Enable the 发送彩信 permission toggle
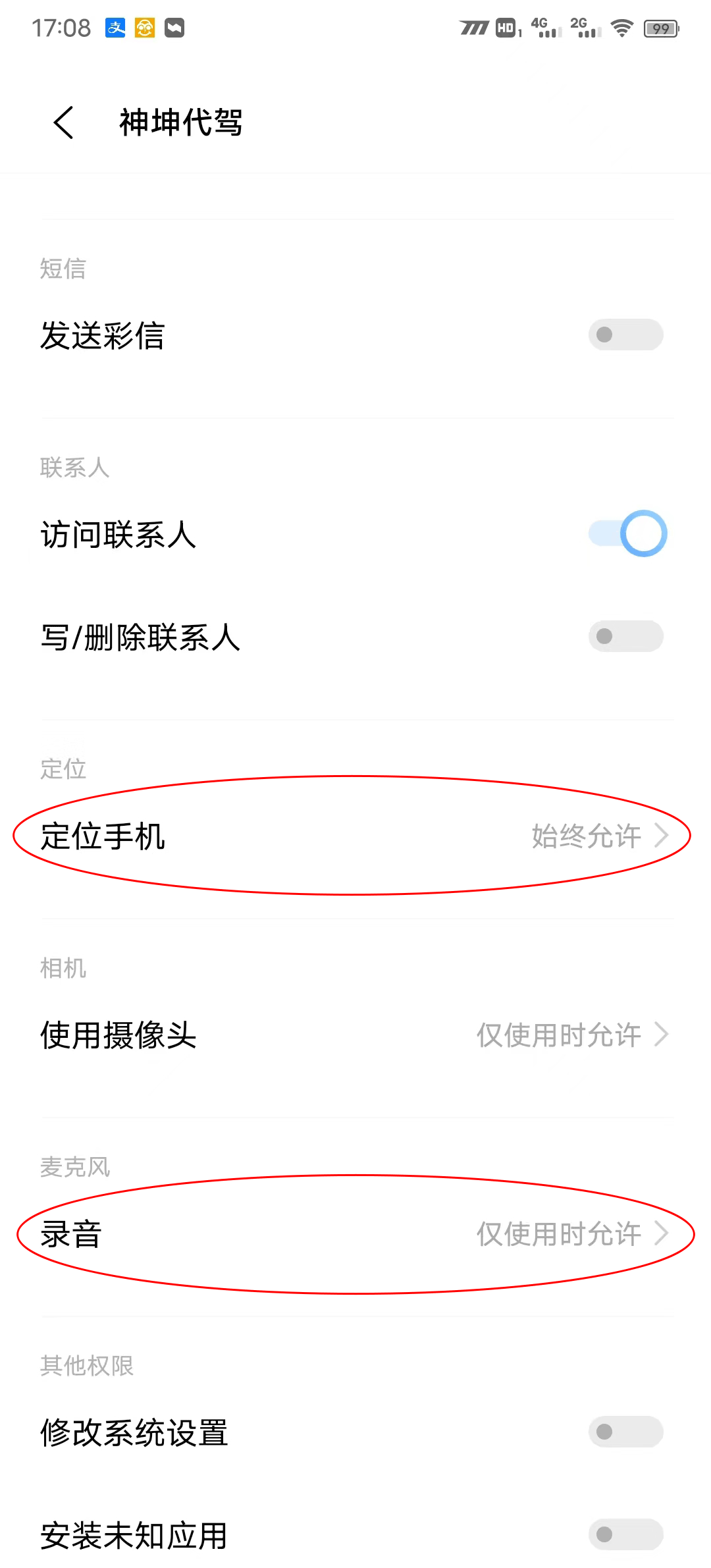711x1568 pixels. 625,335
